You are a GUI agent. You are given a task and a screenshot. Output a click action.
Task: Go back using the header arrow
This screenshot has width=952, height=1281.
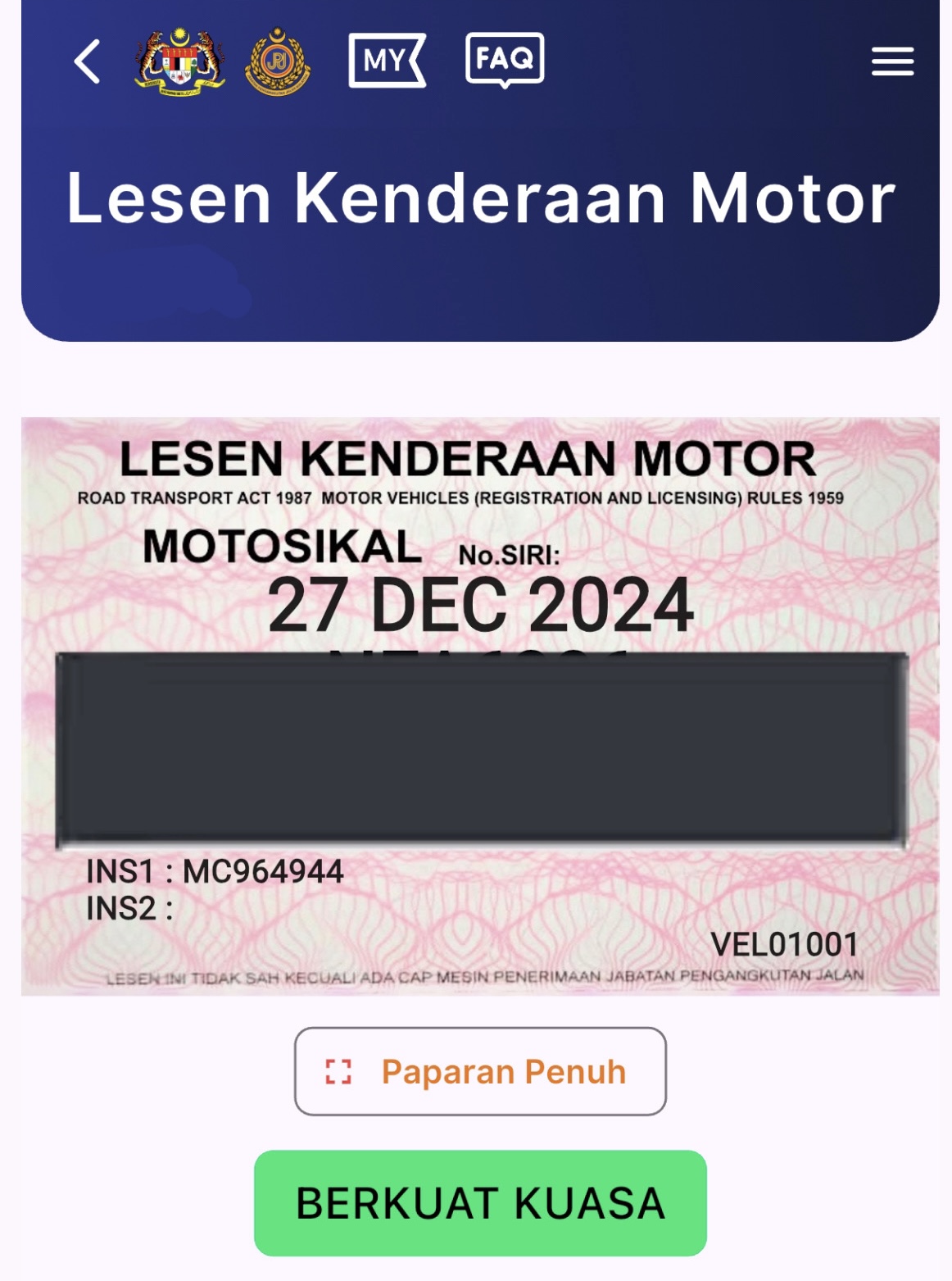coord(88,61)
